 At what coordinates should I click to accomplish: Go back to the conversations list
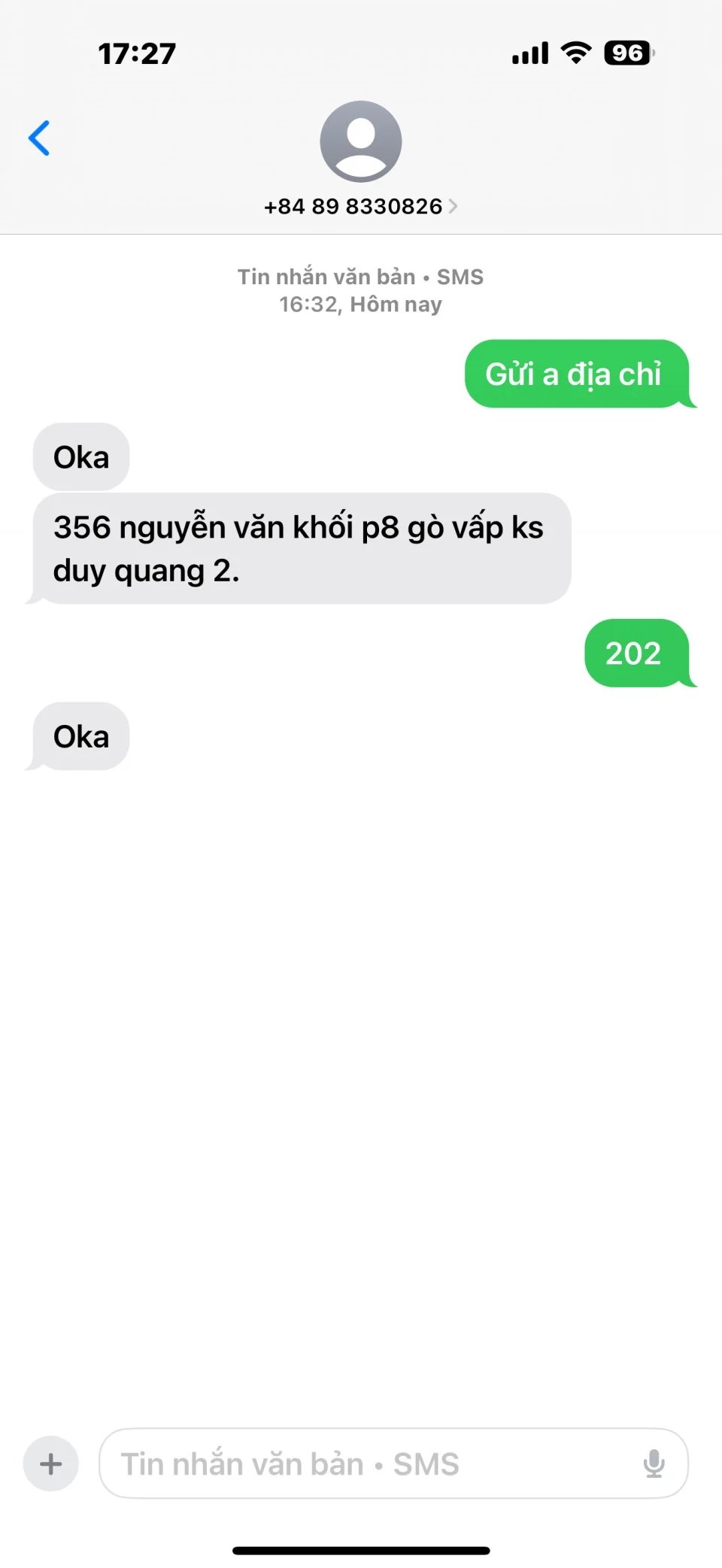click(x=39, y=138)
